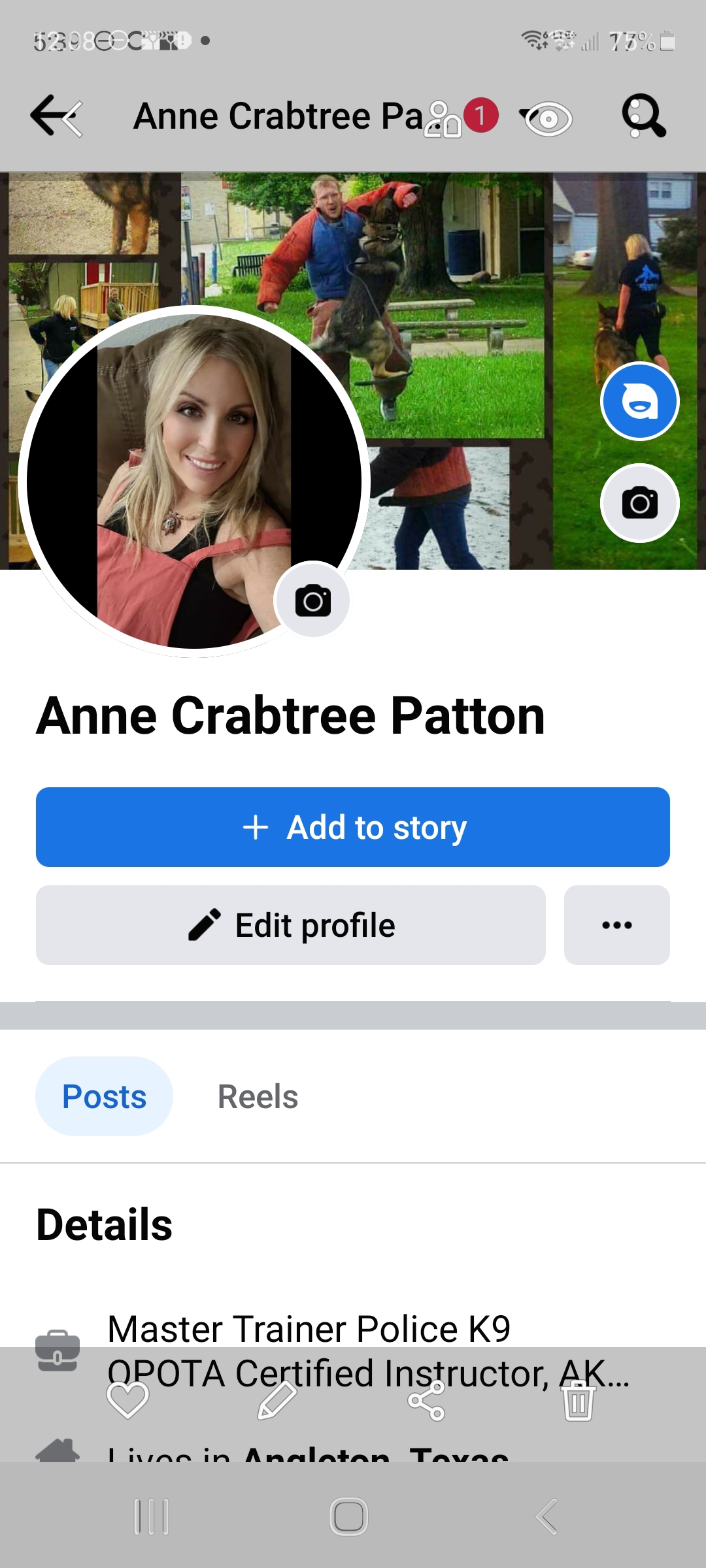Tap the system home button
This screenshot has height=1568, width=706.
tap(348, 1516)
